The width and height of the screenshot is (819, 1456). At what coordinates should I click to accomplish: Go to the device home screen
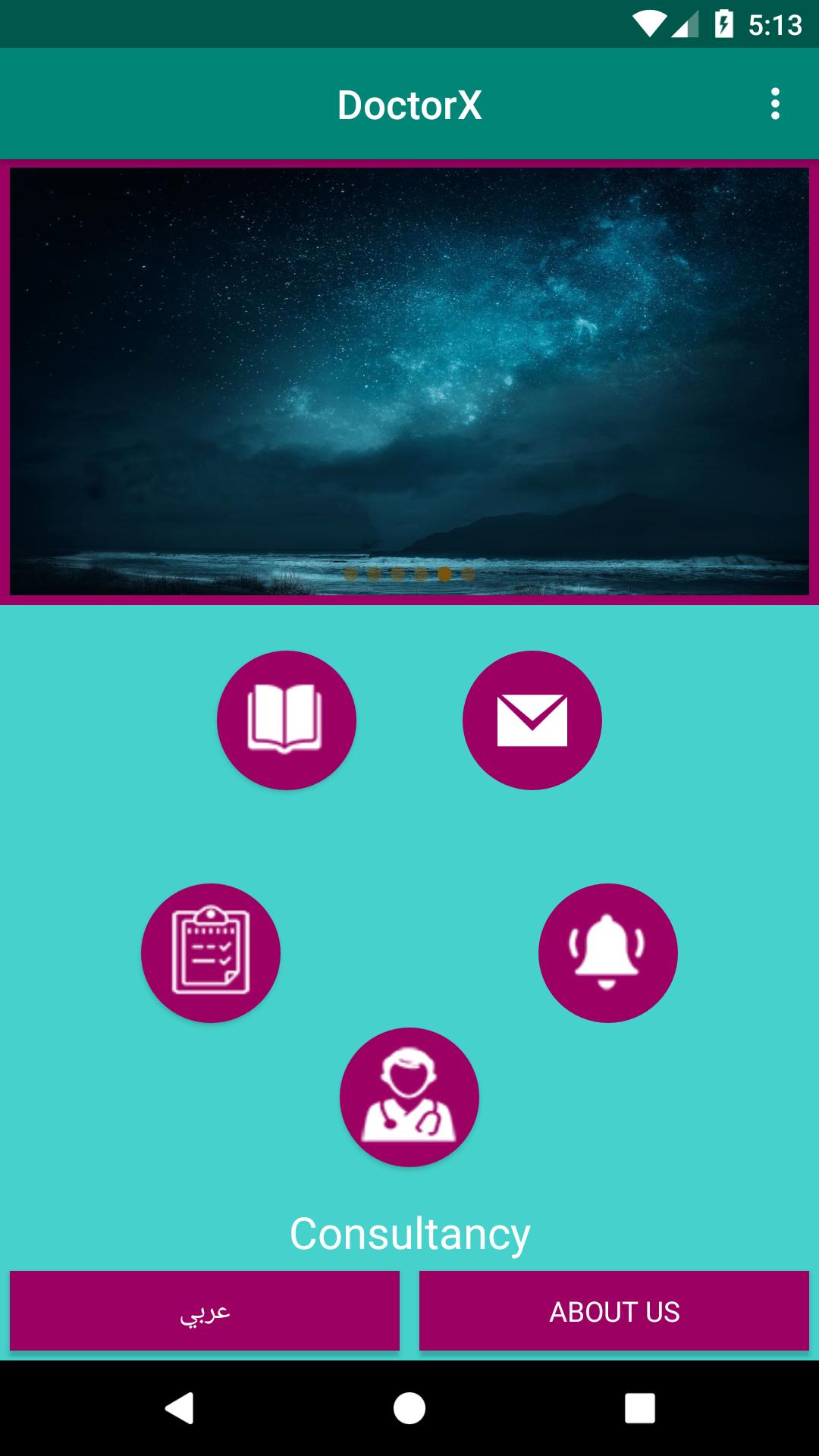(409, 1408)
